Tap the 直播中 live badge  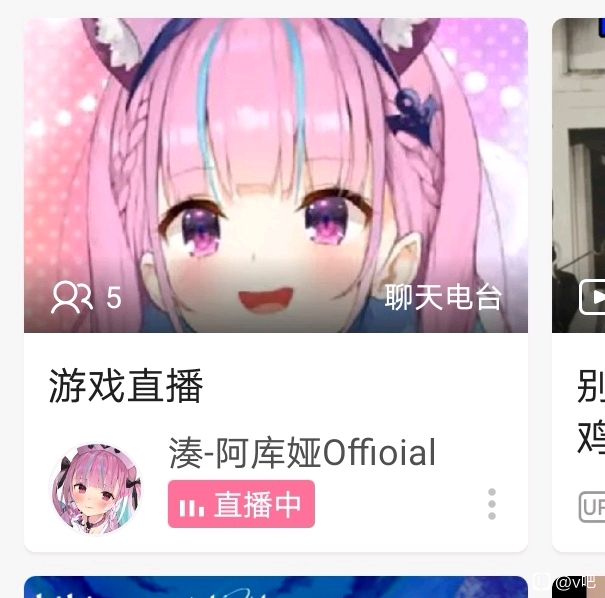(242, 504)
